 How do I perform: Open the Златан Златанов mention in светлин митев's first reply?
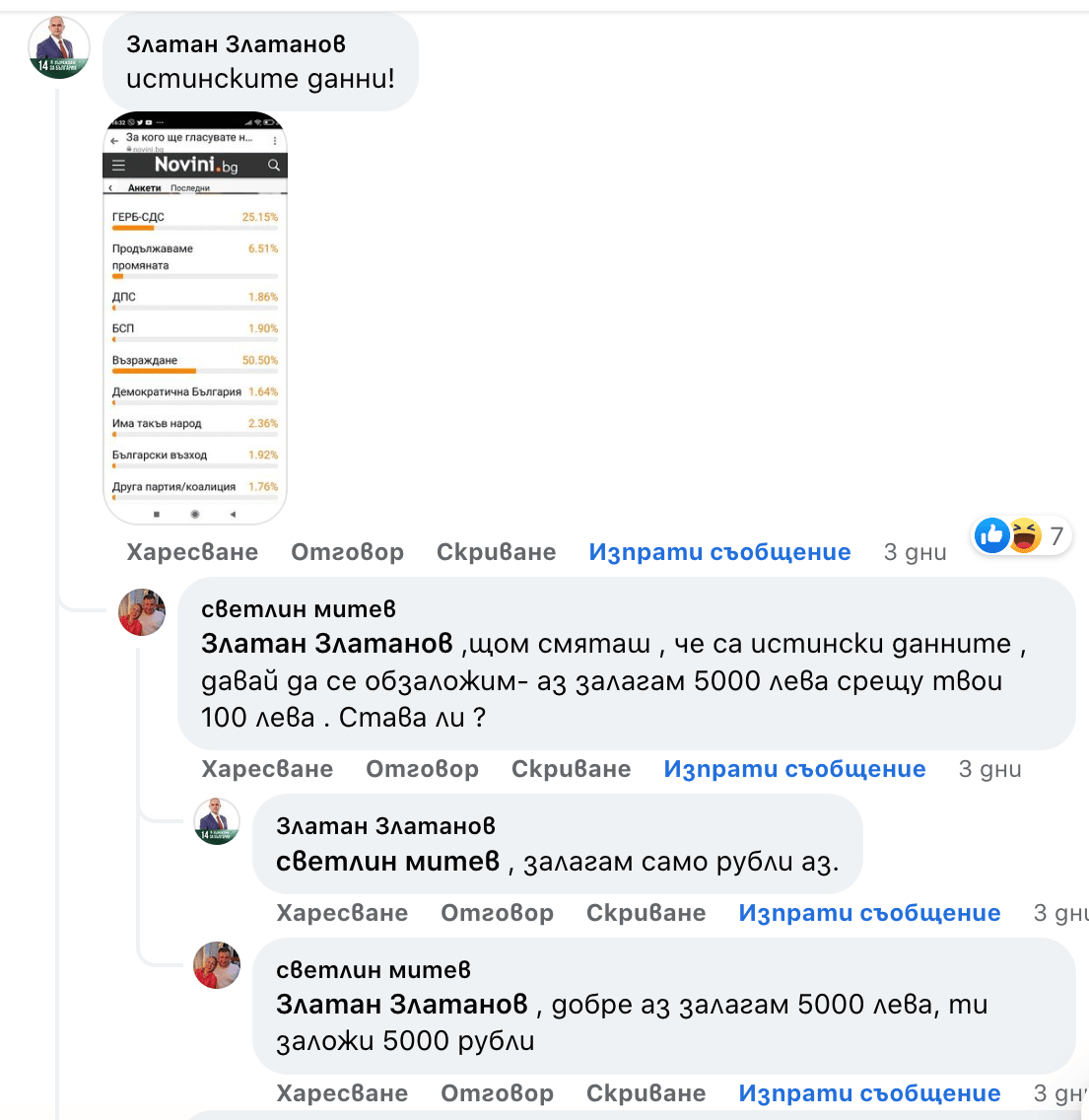pos(326,644)
